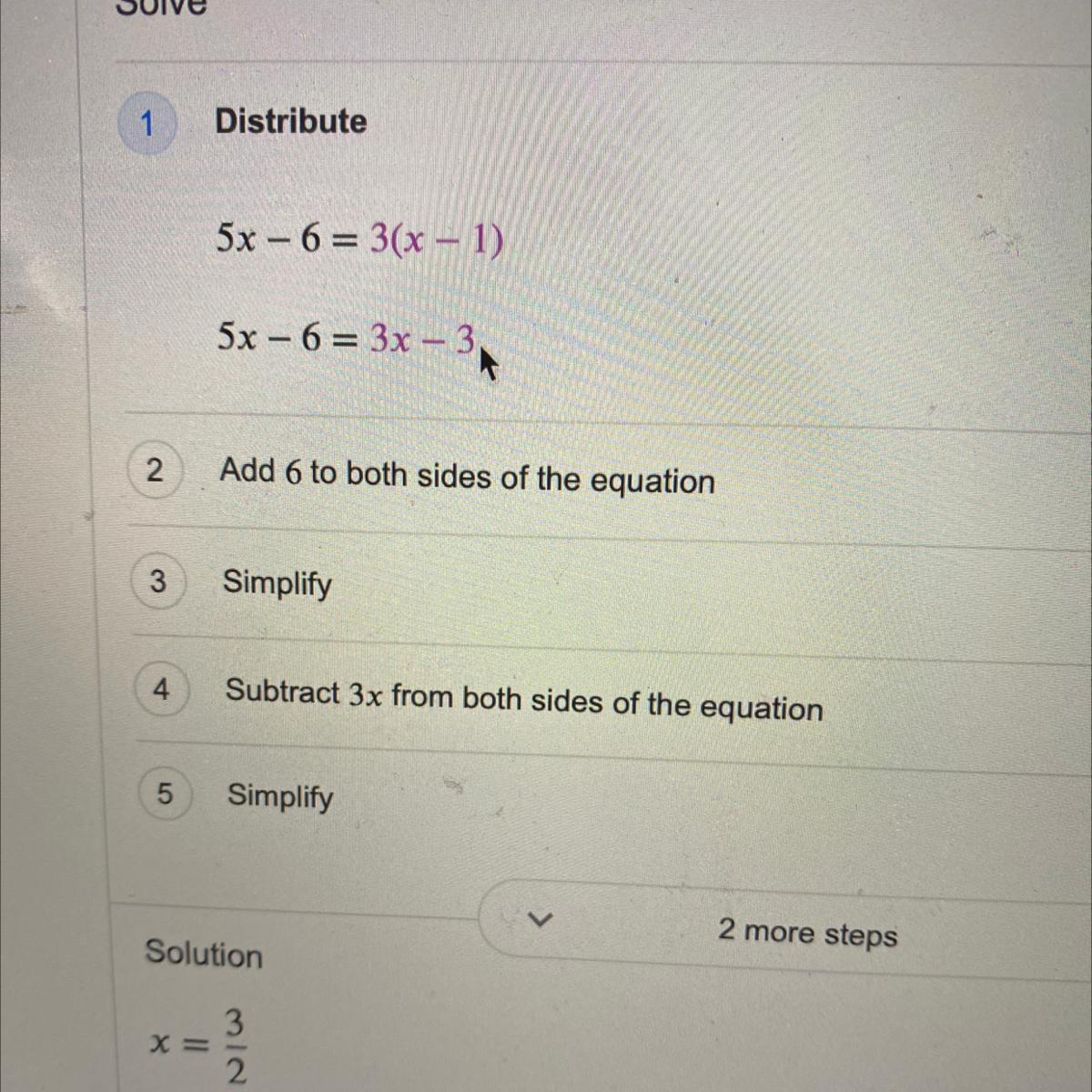Expand step 5 Simplify

pos(279,796)
